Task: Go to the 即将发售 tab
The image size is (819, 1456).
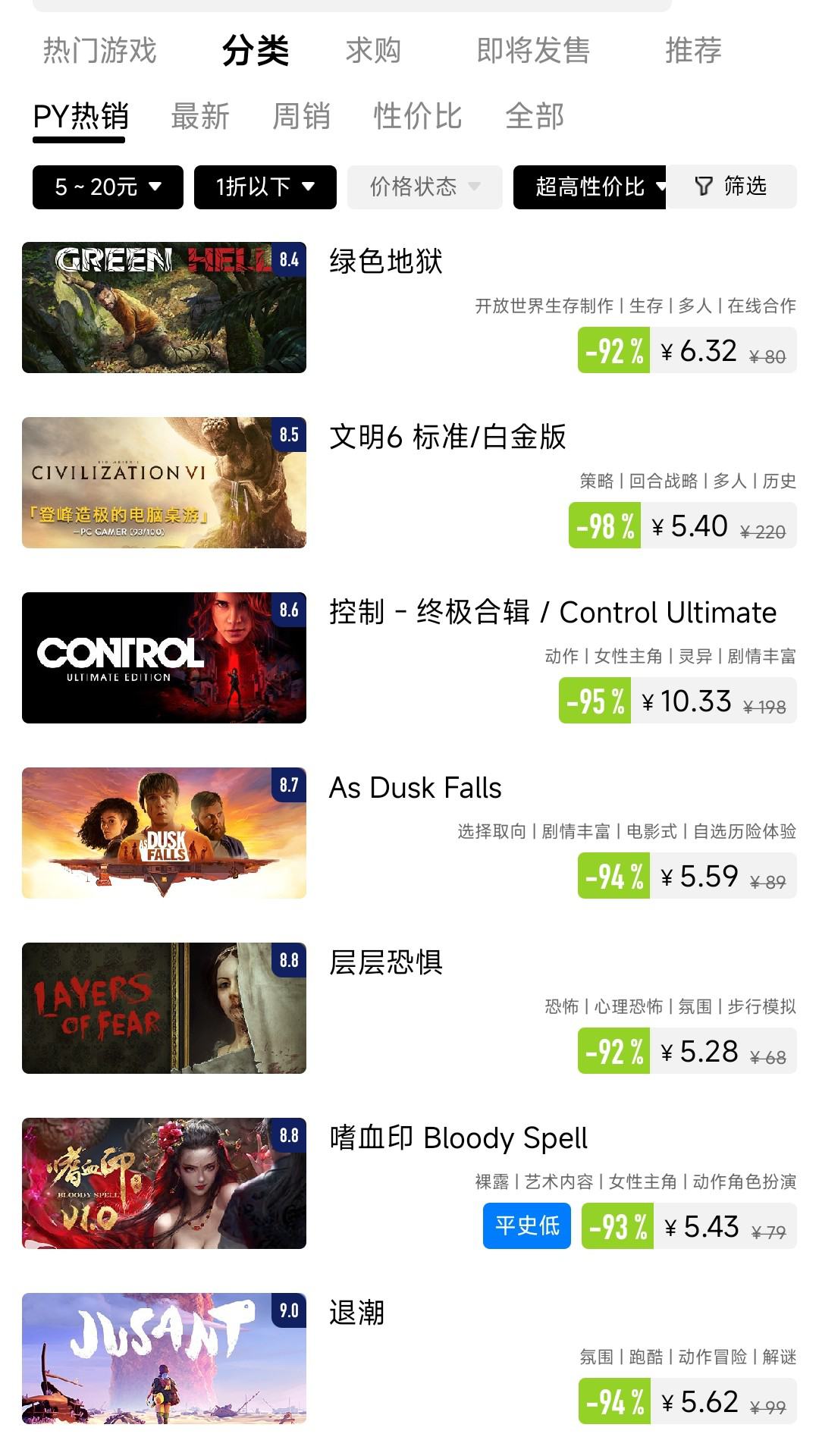Action: (x=533, y=51)
